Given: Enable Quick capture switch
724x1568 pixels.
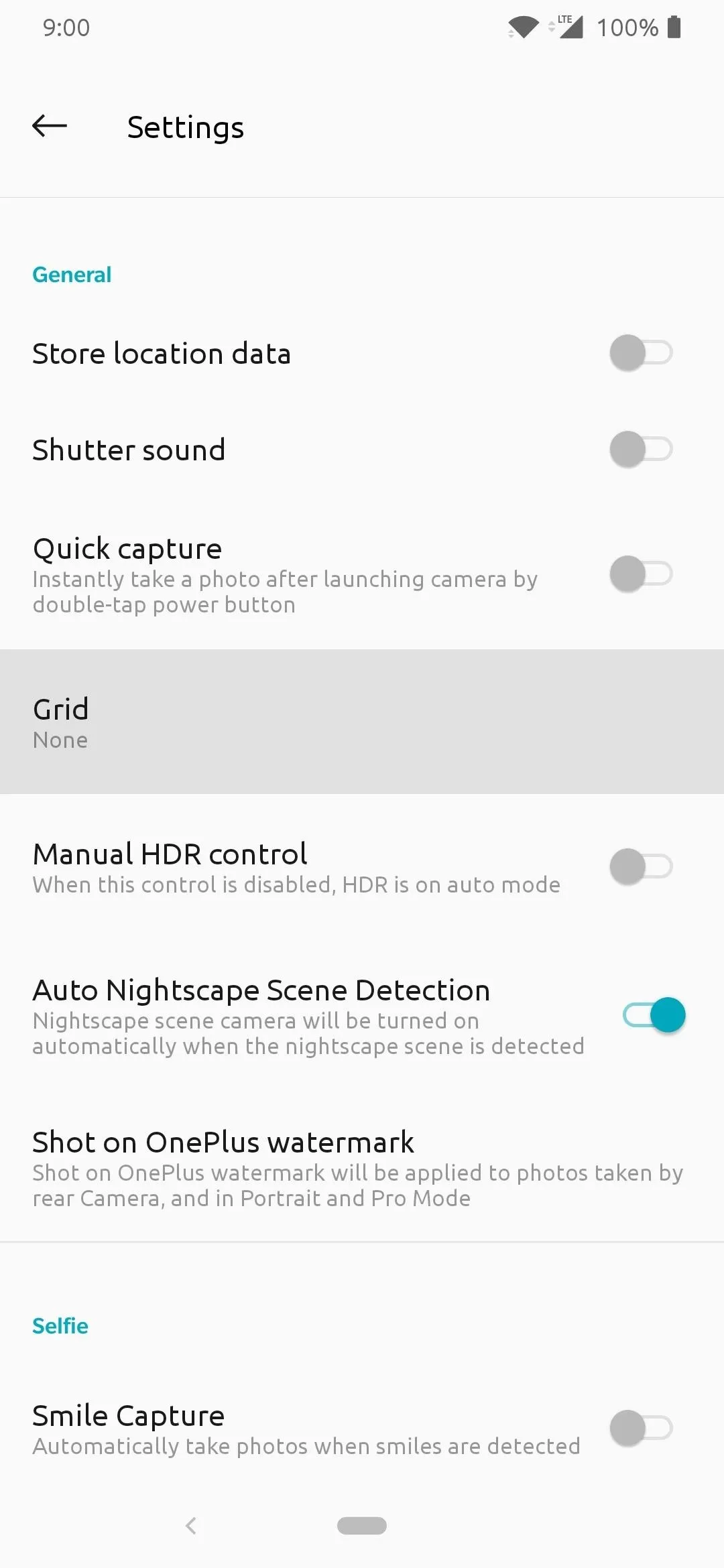Looking at the screenshot, I should [x=641, y=574].
